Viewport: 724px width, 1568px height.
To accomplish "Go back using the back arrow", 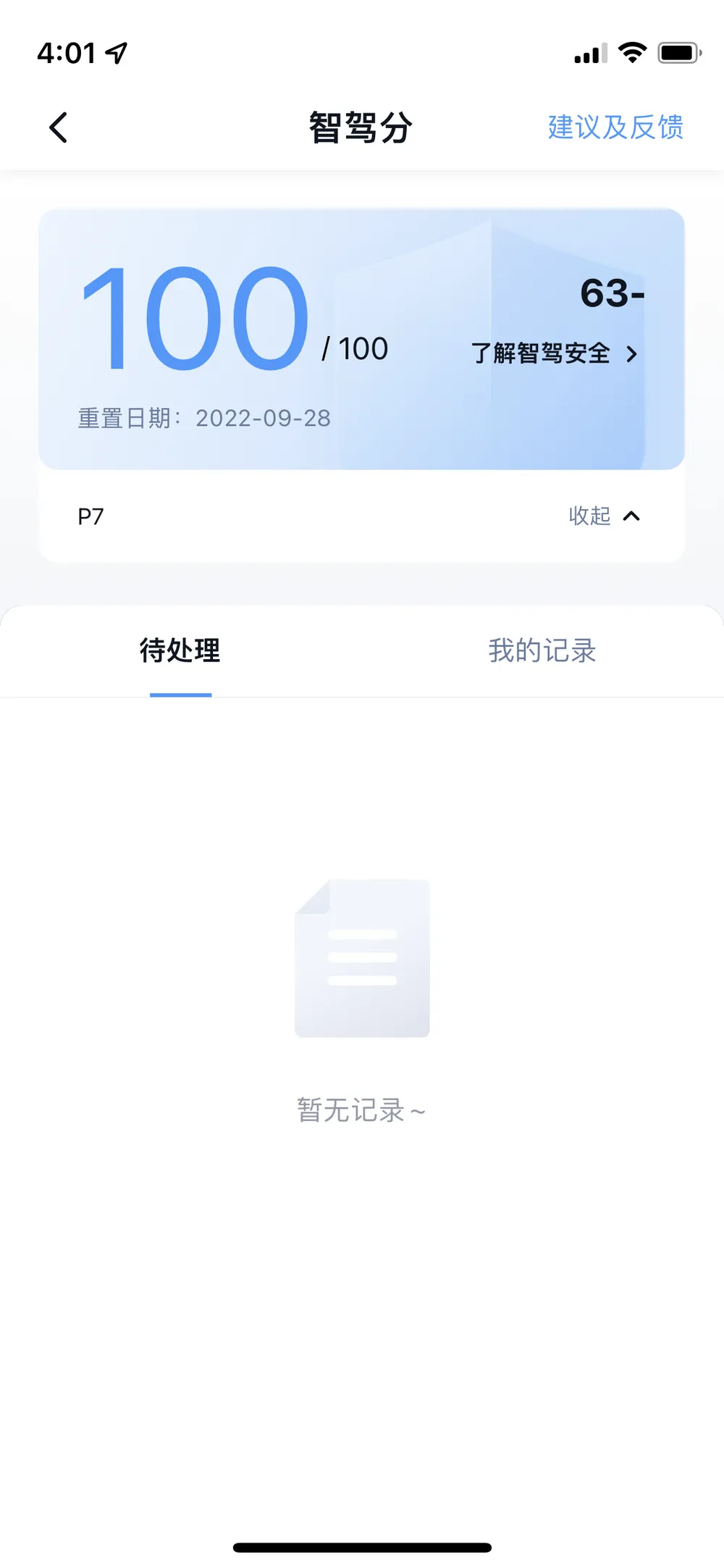I will coord(59,127).
